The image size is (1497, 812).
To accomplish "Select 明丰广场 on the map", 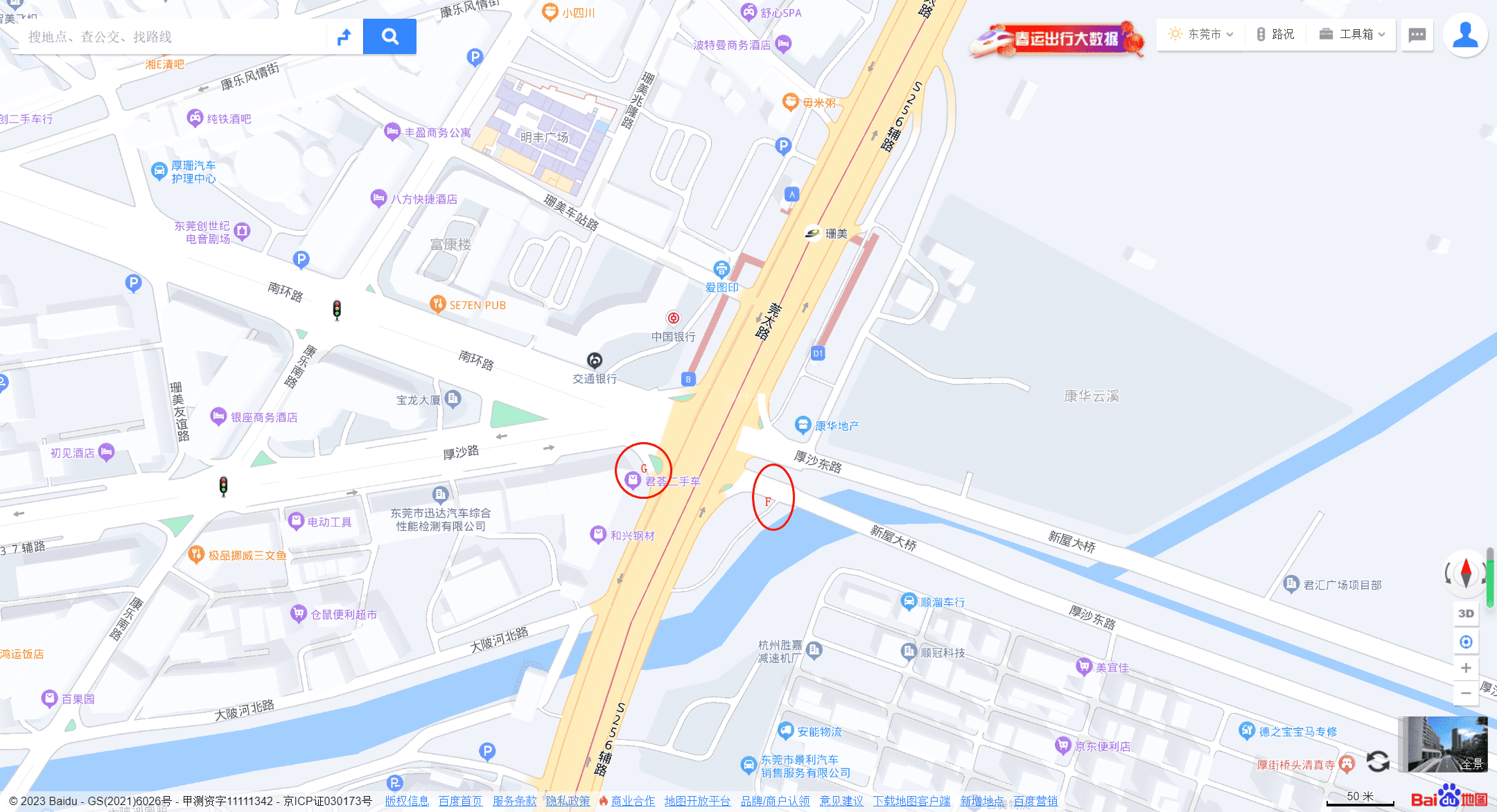I will pos(544,137).
